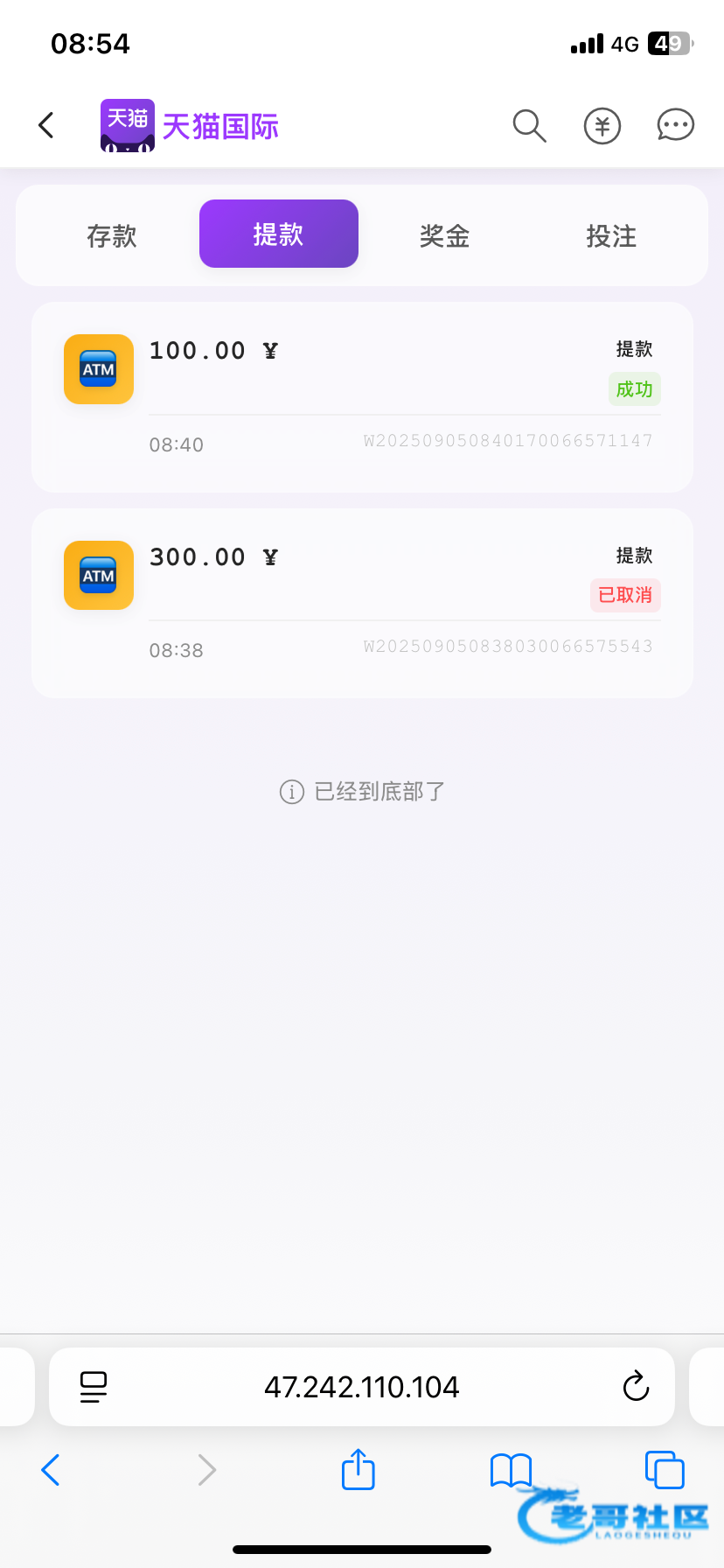This screenshot has height=1568, width=724.
Task: Open the yen wallet icon
Action: click(x=602, y=126)
